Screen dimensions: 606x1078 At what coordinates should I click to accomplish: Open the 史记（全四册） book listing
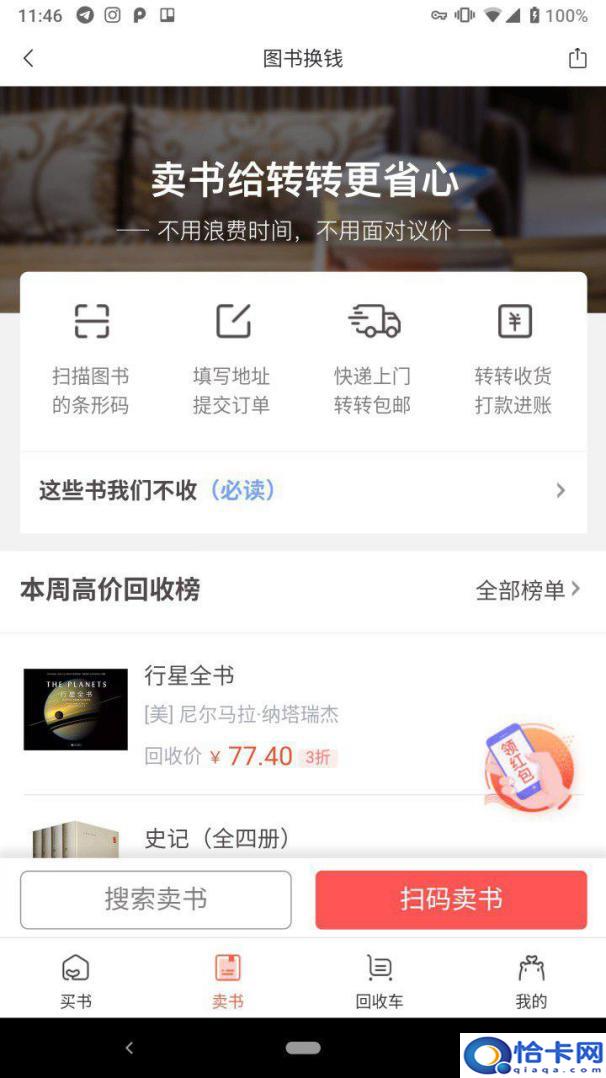pos(220,838)
